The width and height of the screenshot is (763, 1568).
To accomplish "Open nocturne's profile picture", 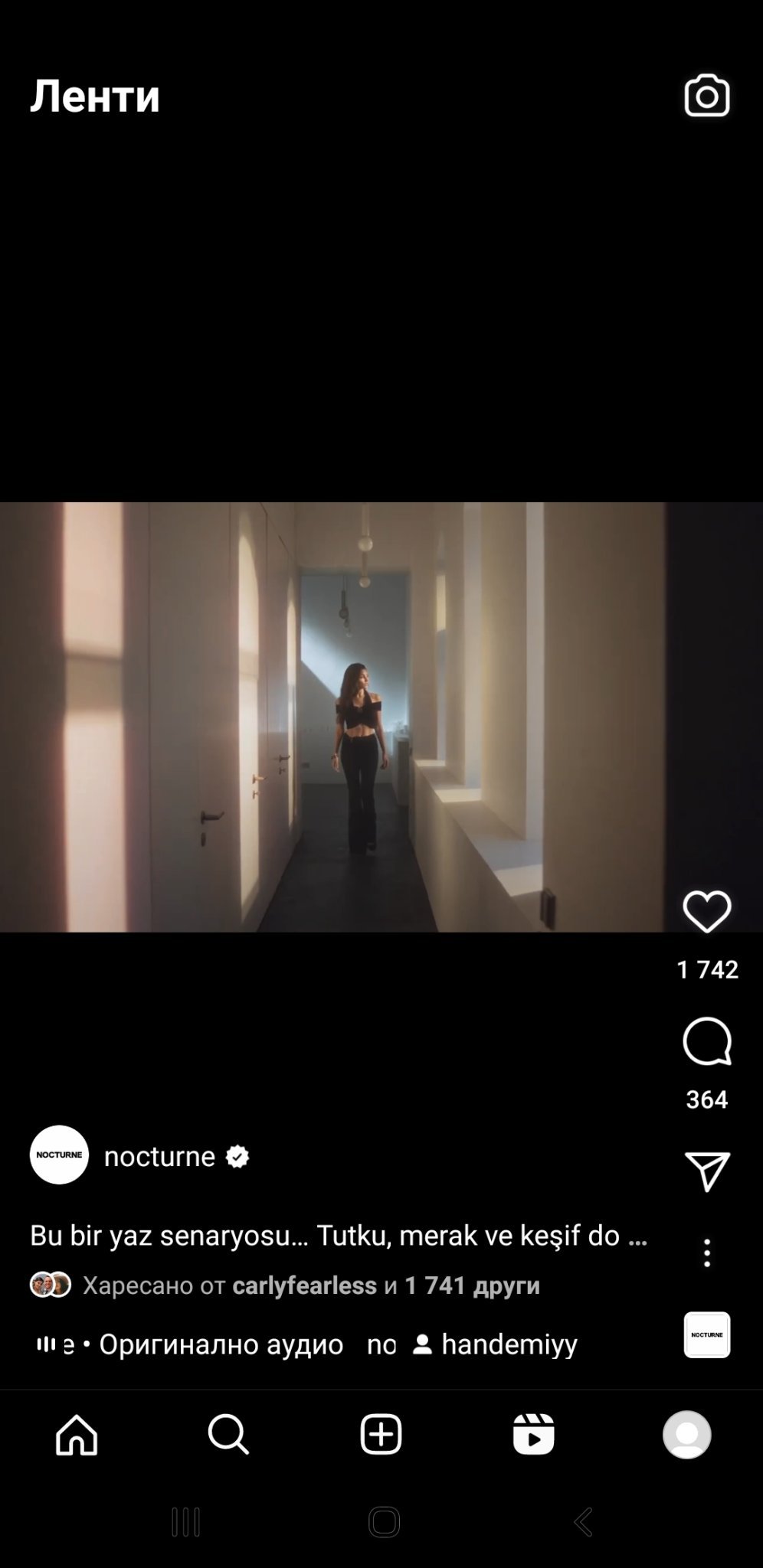I will 59,1155.
